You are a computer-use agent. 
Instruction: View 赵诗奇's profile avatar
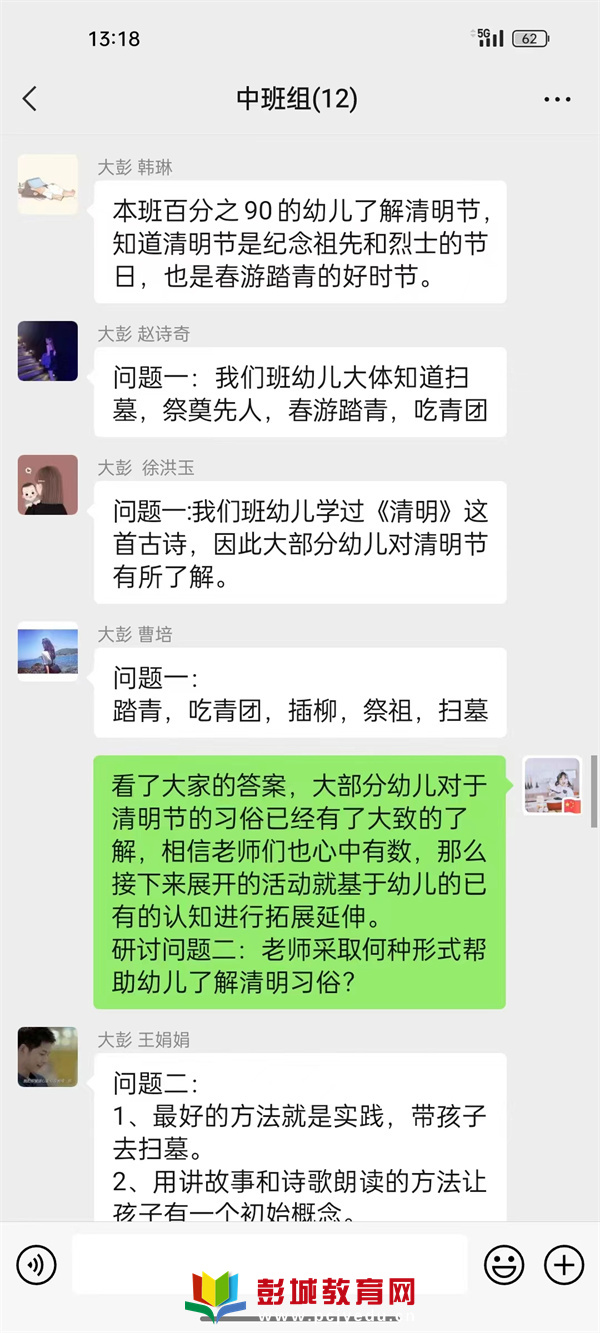pyautogui.click(x=48, y=351)
